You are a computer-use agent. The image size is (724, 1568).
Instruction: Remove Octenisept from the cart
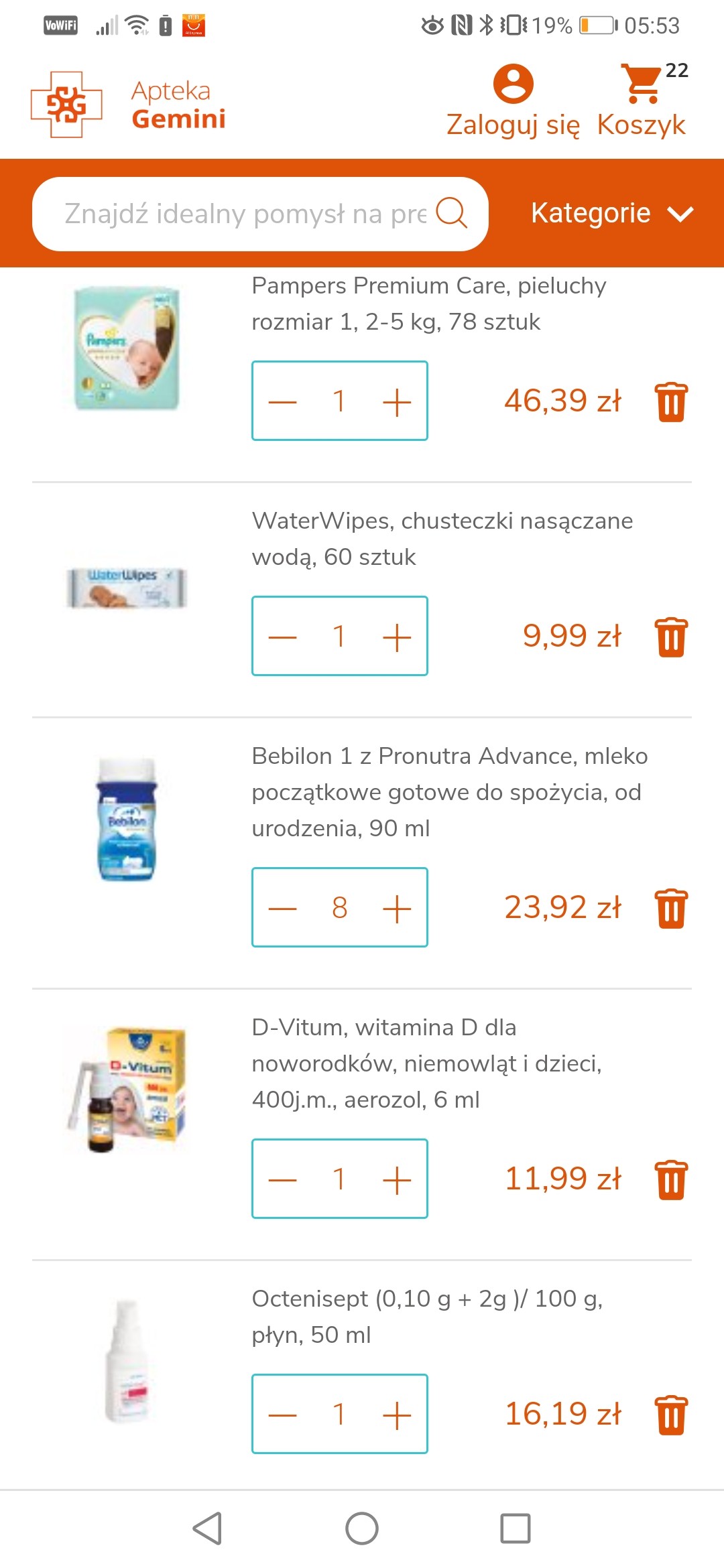pyautogui.click(x=671, y=1415)
